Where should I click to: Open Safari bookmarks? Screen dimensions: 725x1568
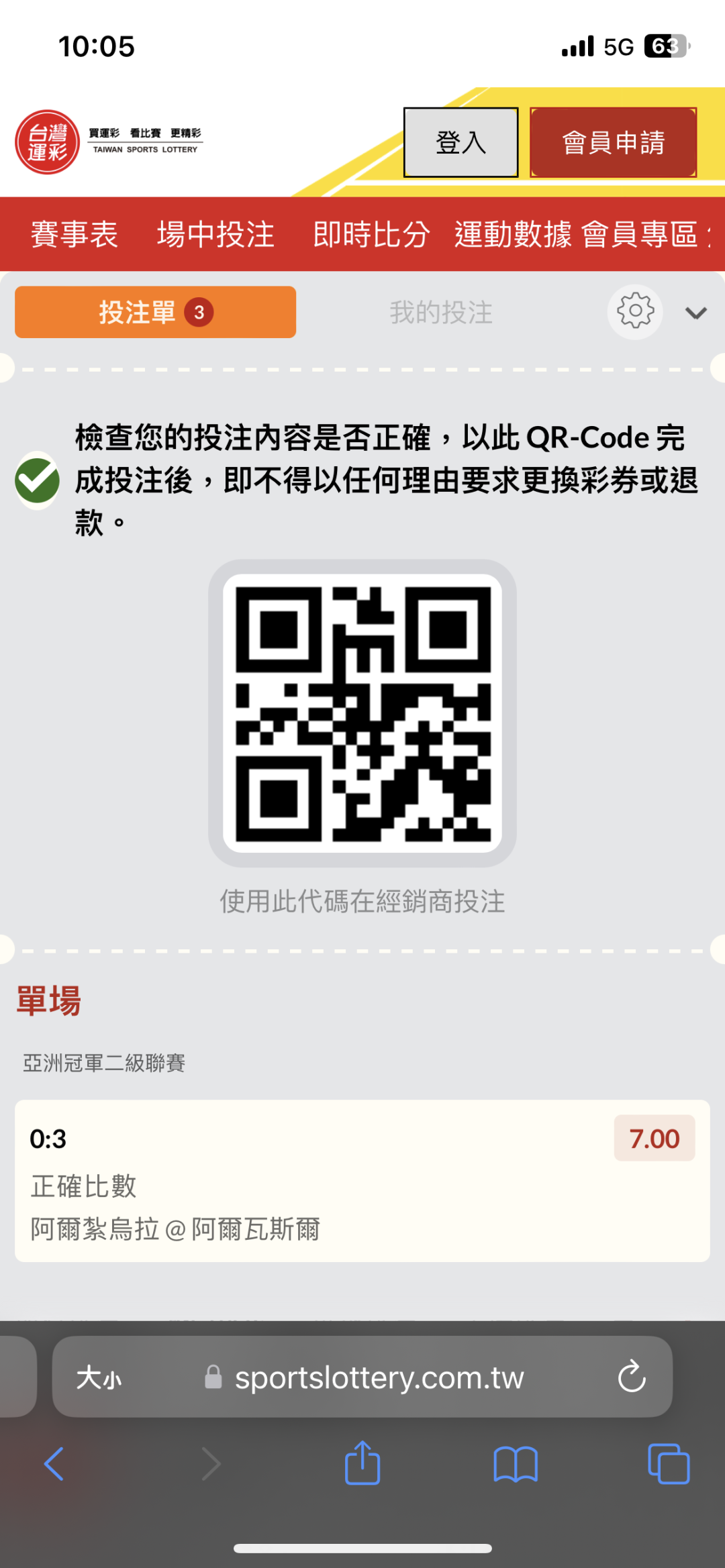click(x=516, y=1464)
